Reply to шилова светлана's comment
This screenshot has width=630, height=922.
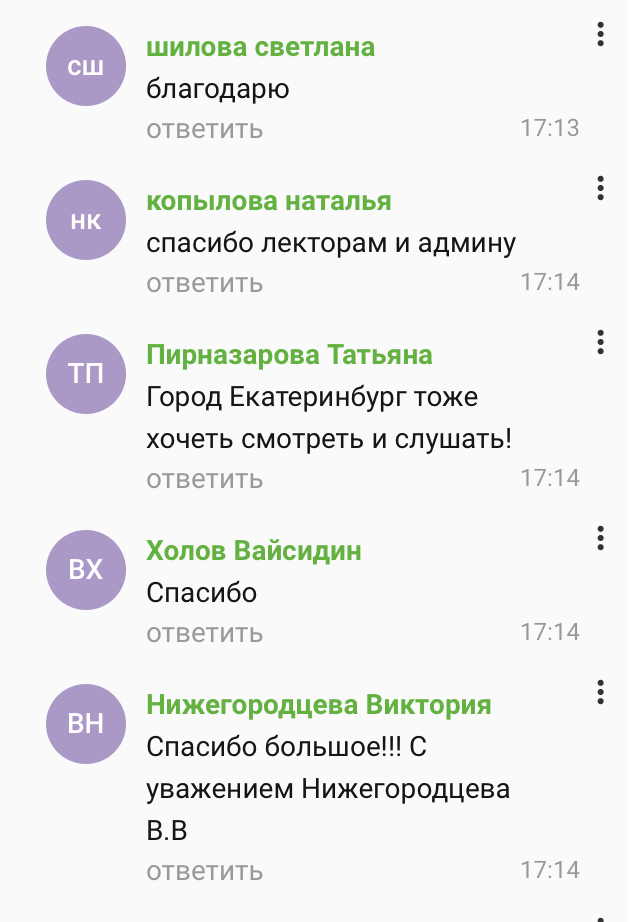pos(205,129)
